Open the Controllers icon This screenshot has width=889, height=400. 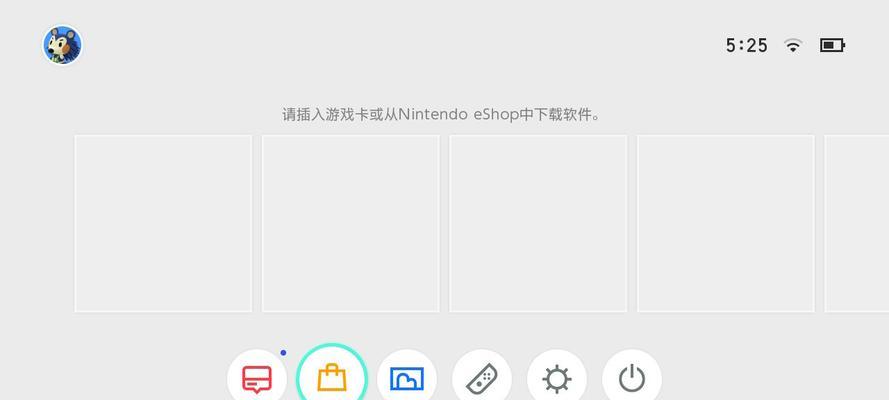click(x=482, y=379)
